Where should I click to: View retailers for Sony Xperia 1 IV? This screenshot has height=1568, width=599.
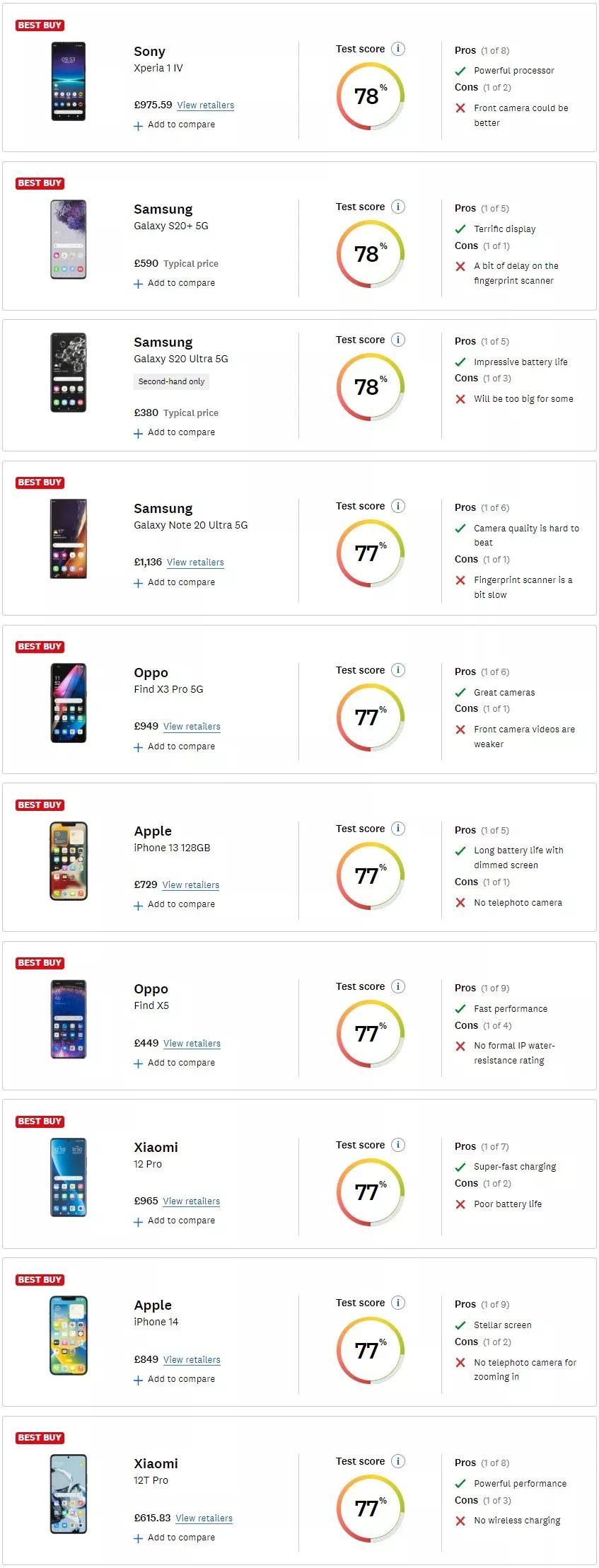click(205, 105)
